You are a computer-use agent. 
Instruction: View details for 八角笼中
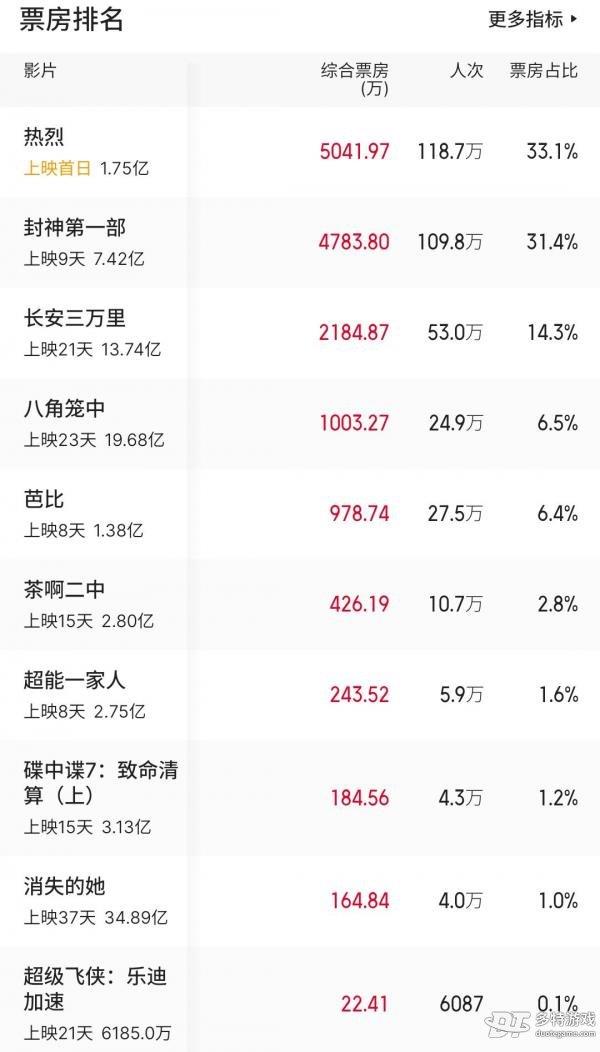[x=300, y=424]
